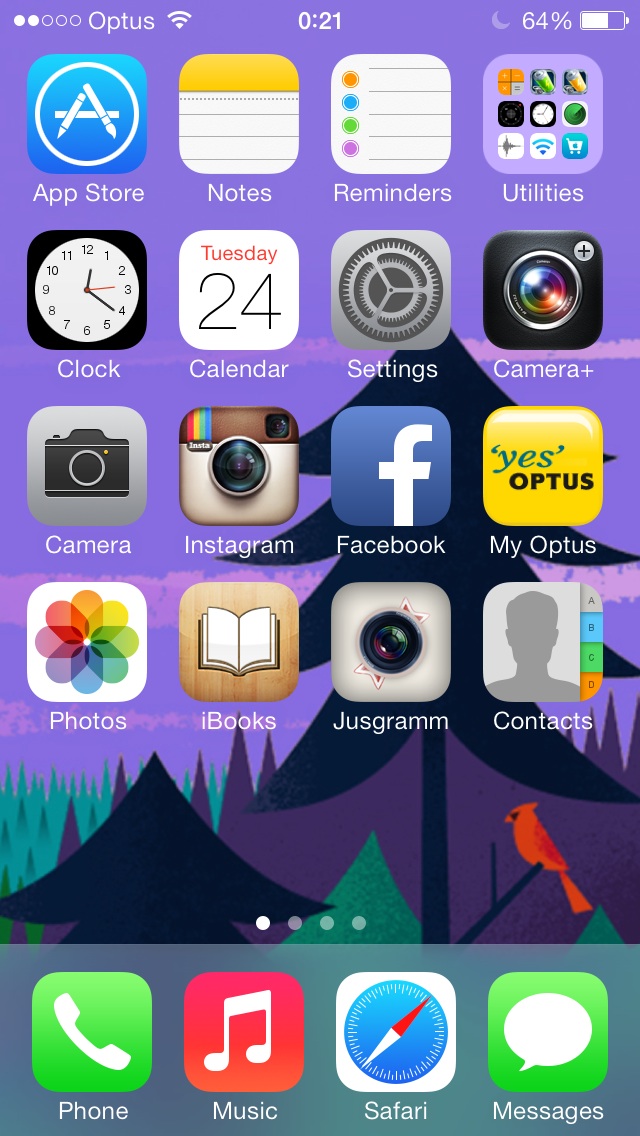Open Calendar showing Tuesday 24
Viewport: 640px width, 1136px height.
238,290
